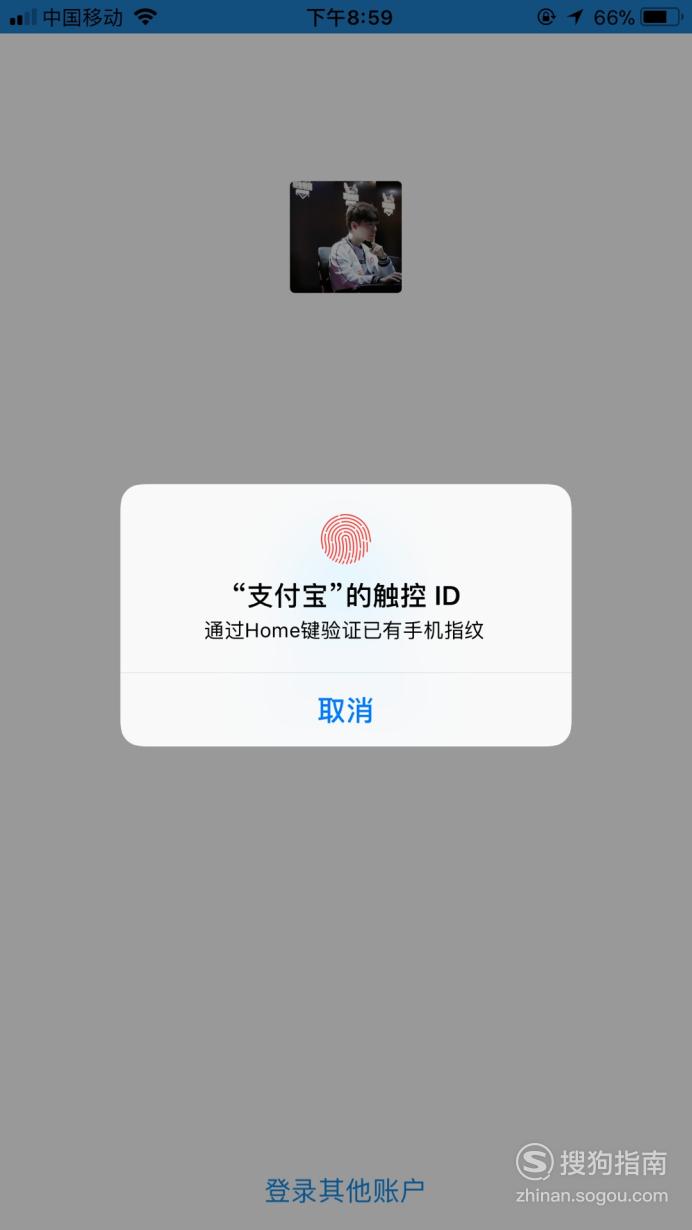This screenshot has width=692, height=1230.
Task: Tap 取消 to dismiss the Touch ID dialog
Action: click(346, 710)
